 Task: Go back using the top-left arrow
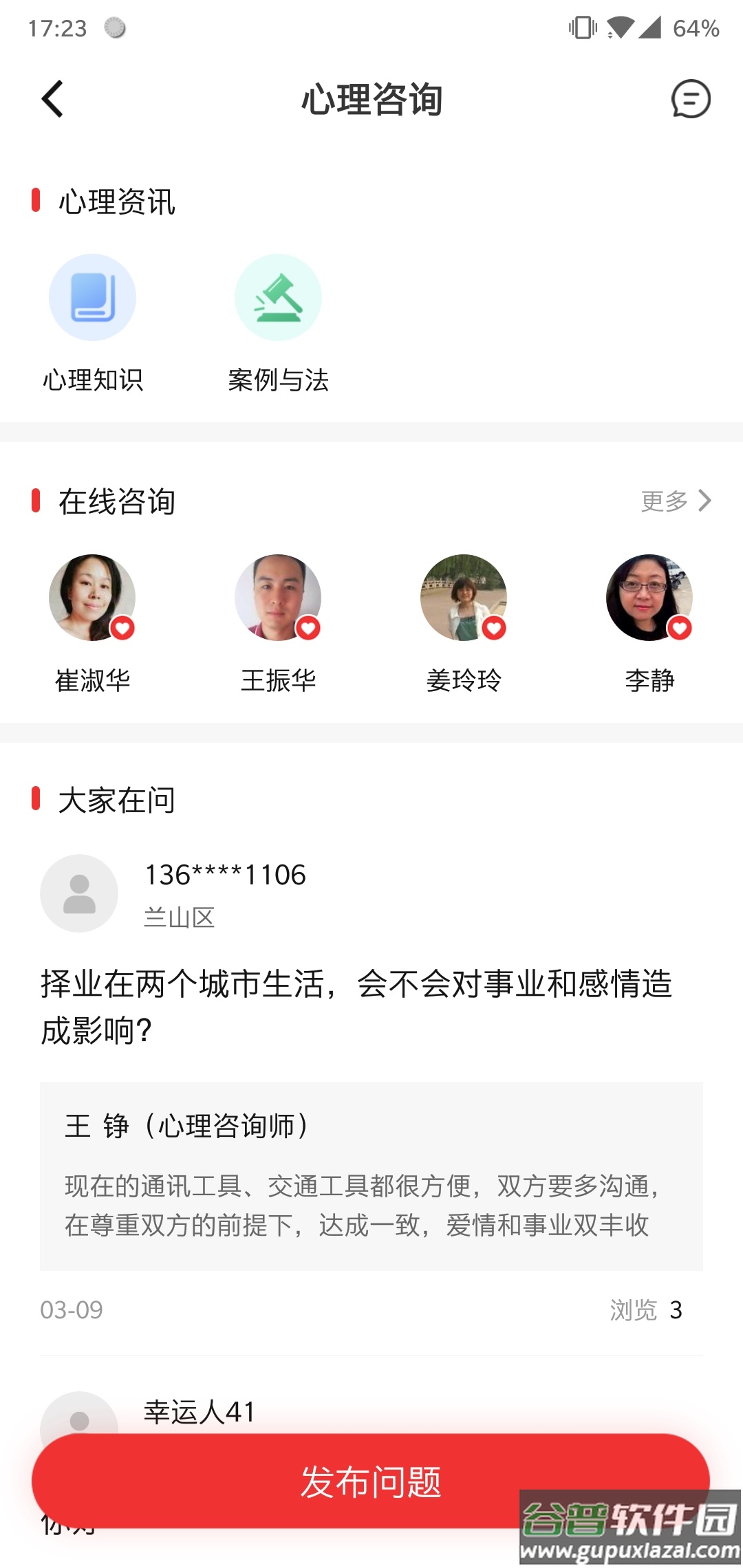(52, 99)
